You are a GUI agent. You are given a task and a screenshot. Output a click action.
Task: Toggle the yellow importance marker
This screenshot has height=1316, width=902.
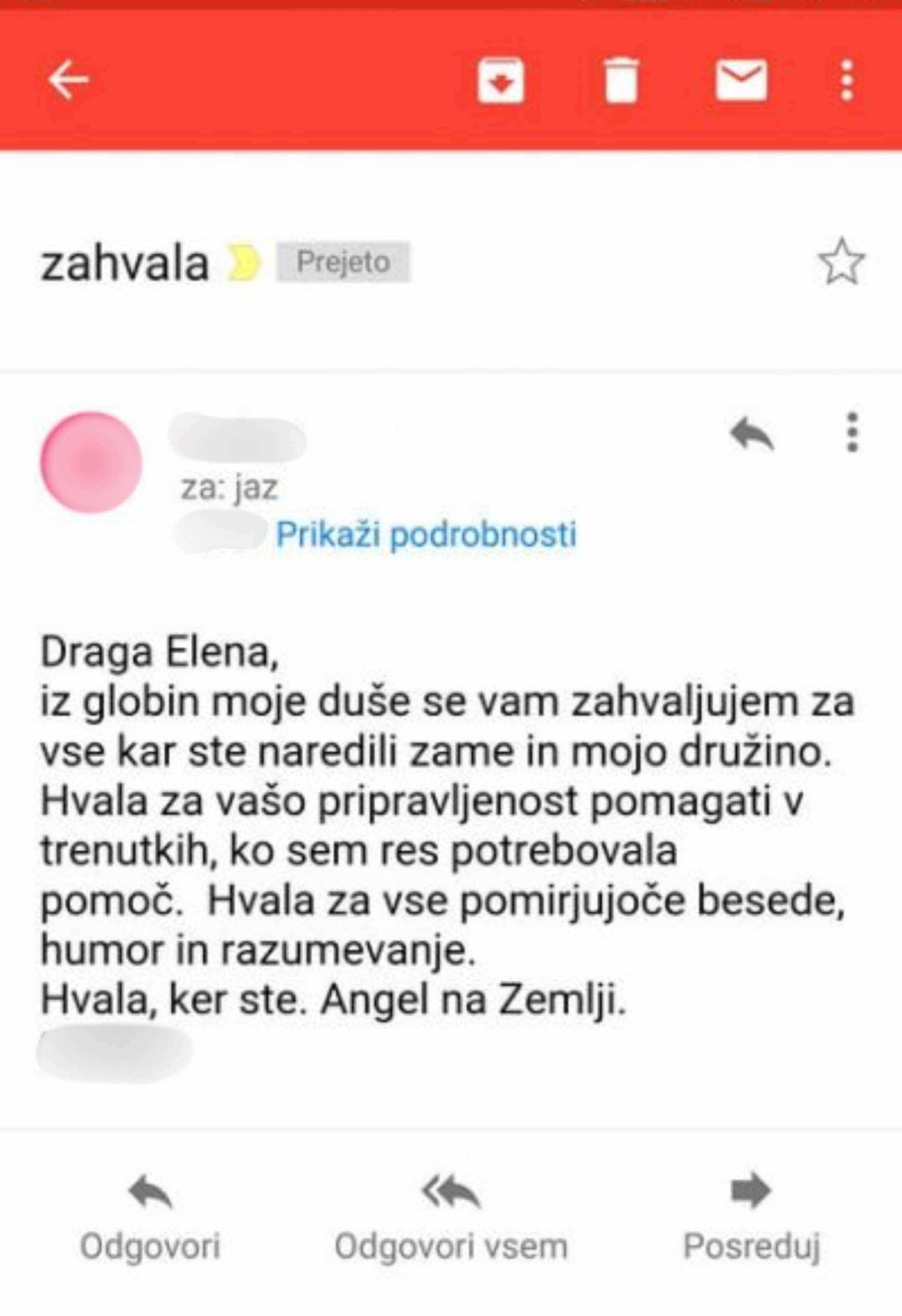[x=244, y=263]
